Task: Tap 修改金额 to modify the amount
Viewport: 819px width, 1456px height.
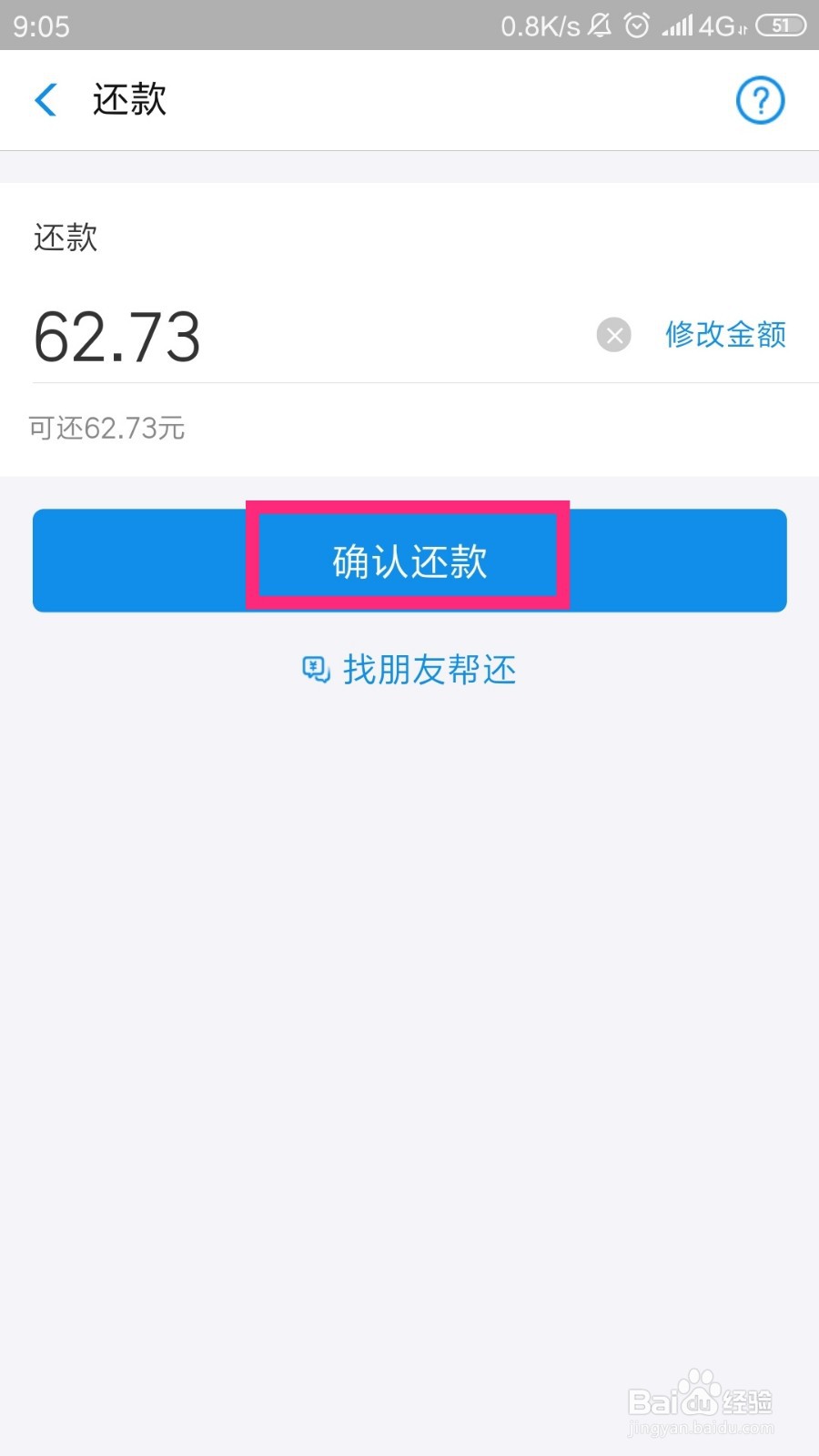Action: [x=725, y=335]
